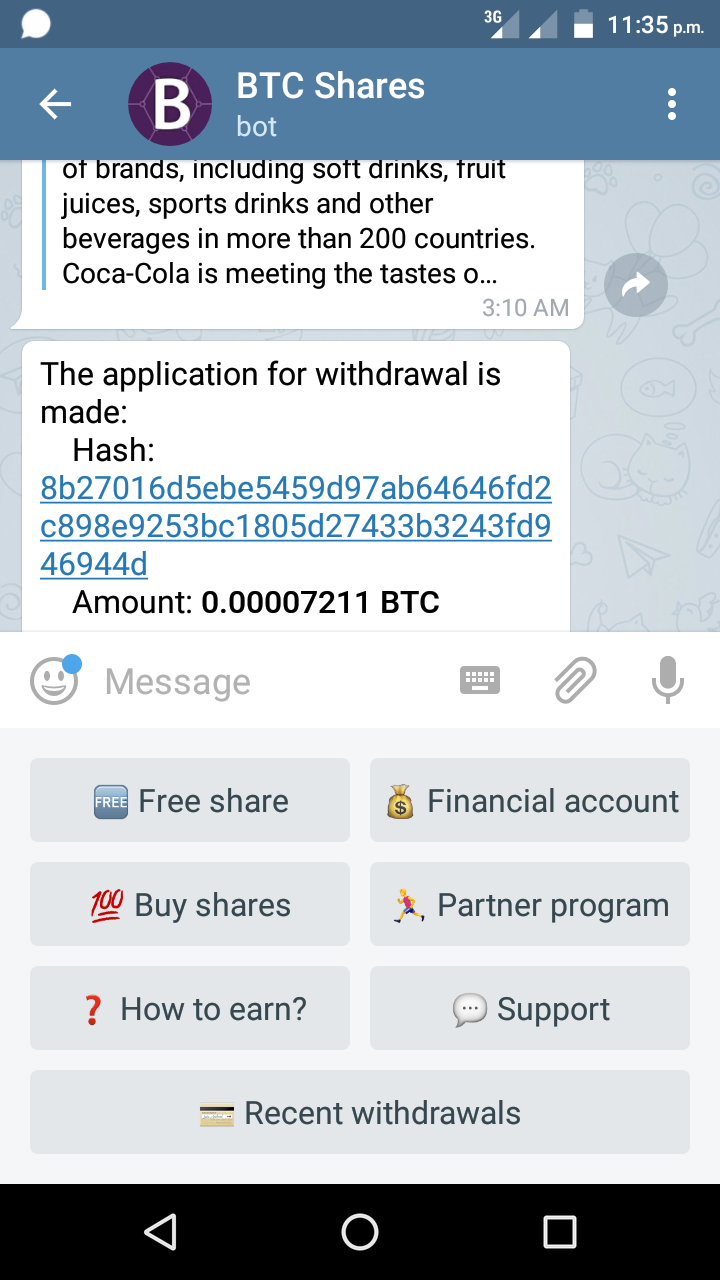This screenshot has width=720, height=1280.
Task: Go back from BTC Shares chat
Action: pos(55,104)
